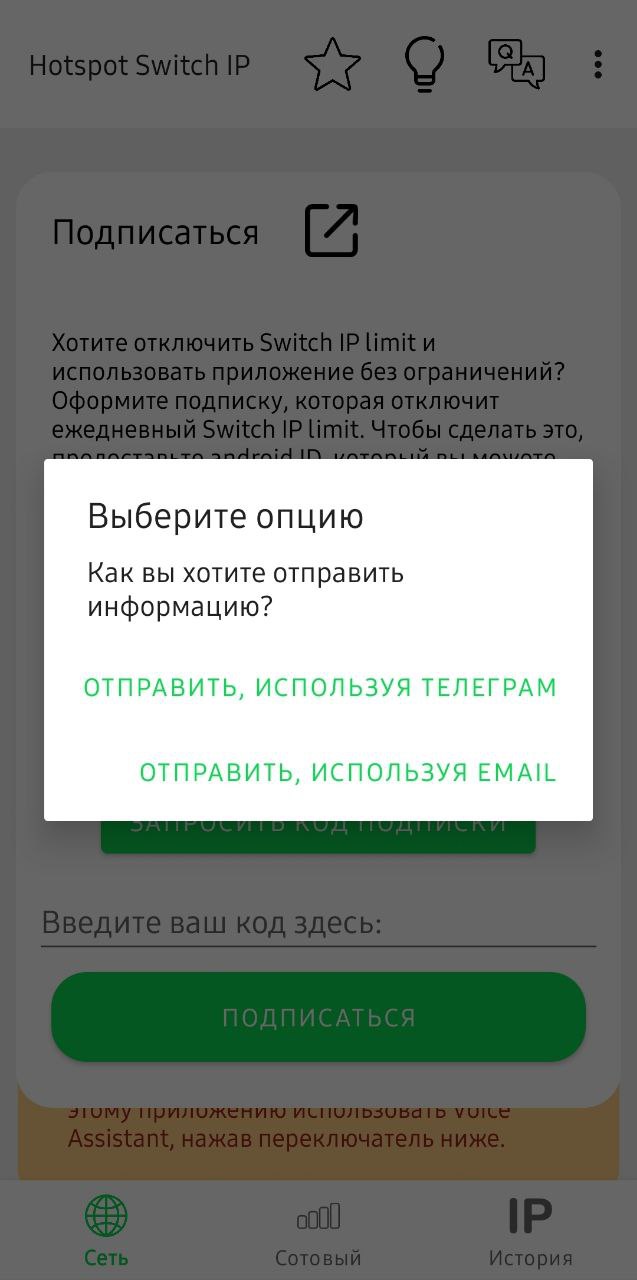Tap the green Подписаться button
Image resolution: width=637 pixels, height=1280 pixels.
point(318,1017)
